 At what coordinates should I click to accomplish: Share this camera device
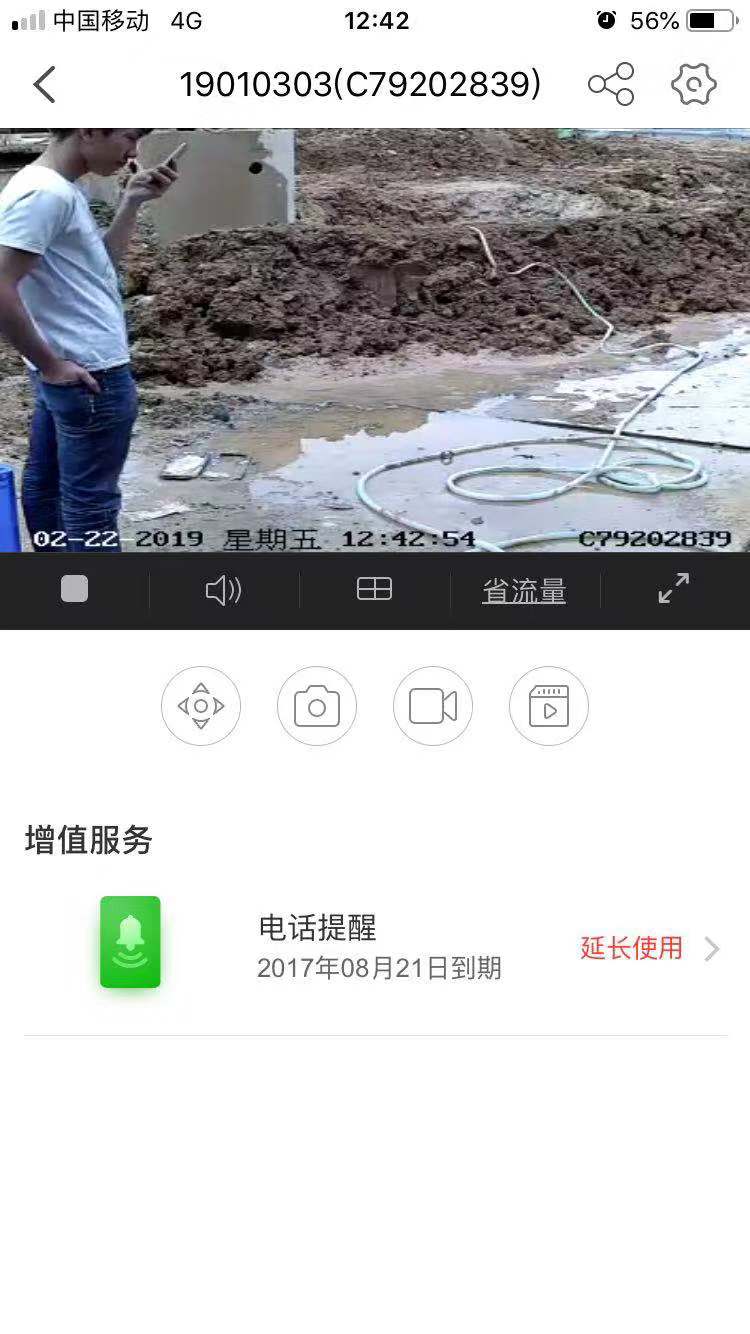pyautogui.click(x=611, y=85)
